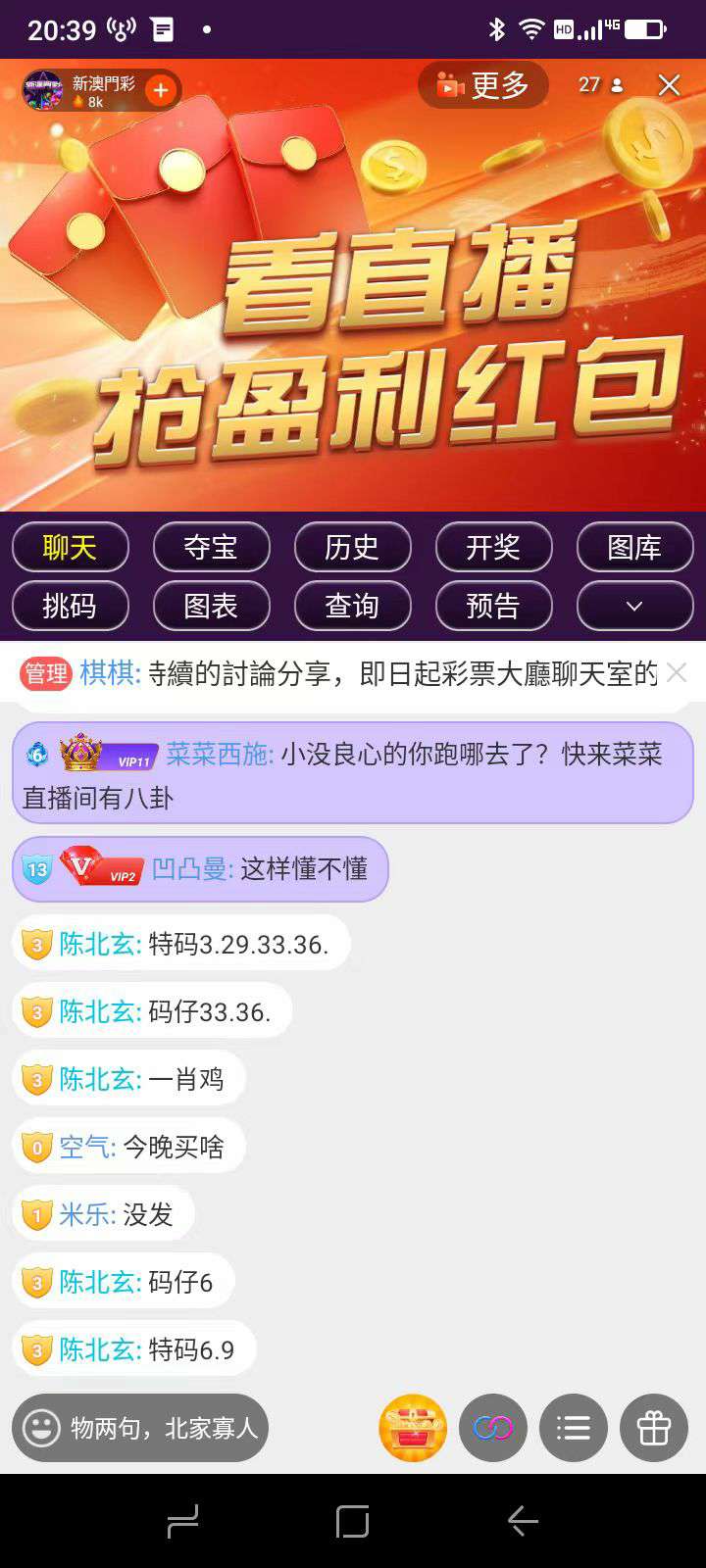Expand more tabs with the chevron
This screenshot has width=706, height=1568.
634,606
